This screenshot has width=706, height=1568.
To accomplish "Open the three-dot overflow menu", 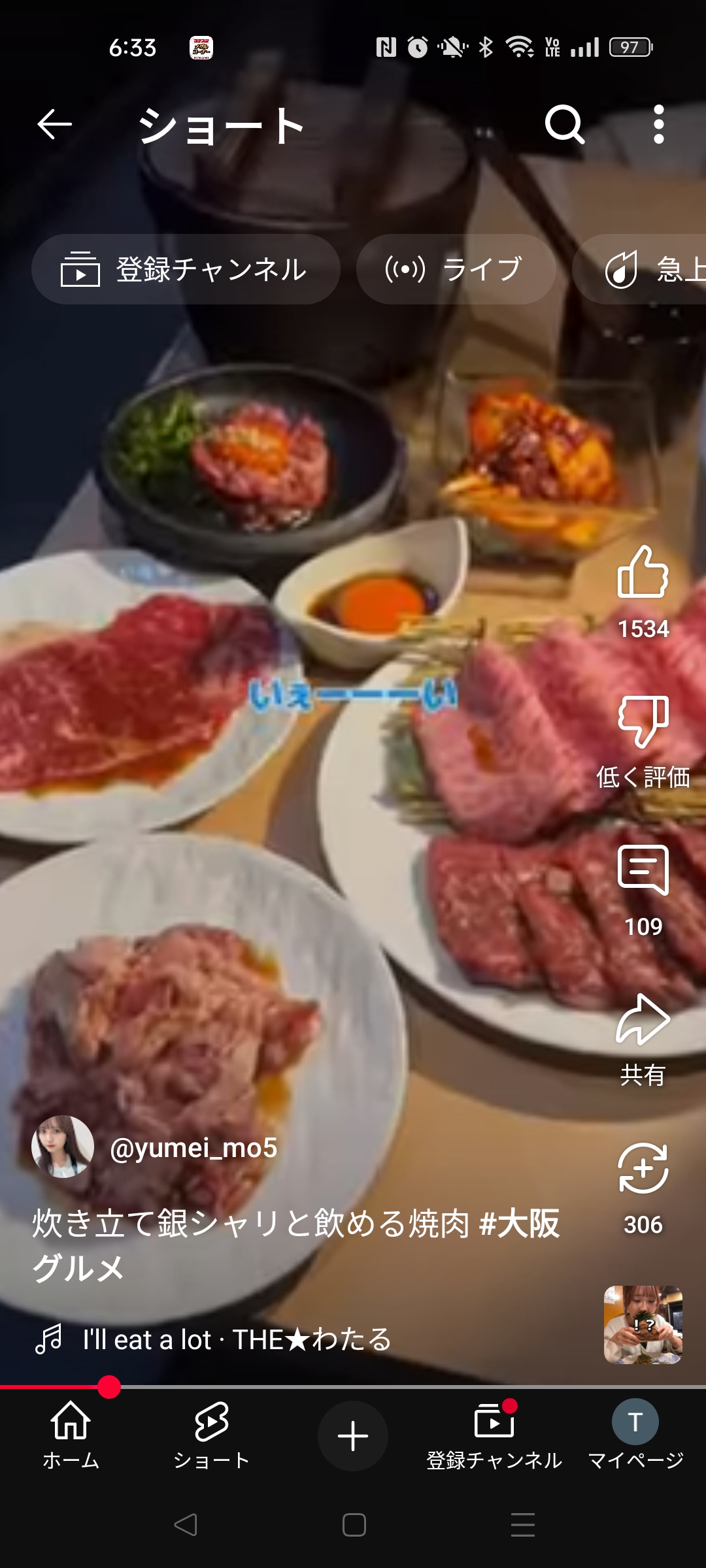I will coord(659,124).
